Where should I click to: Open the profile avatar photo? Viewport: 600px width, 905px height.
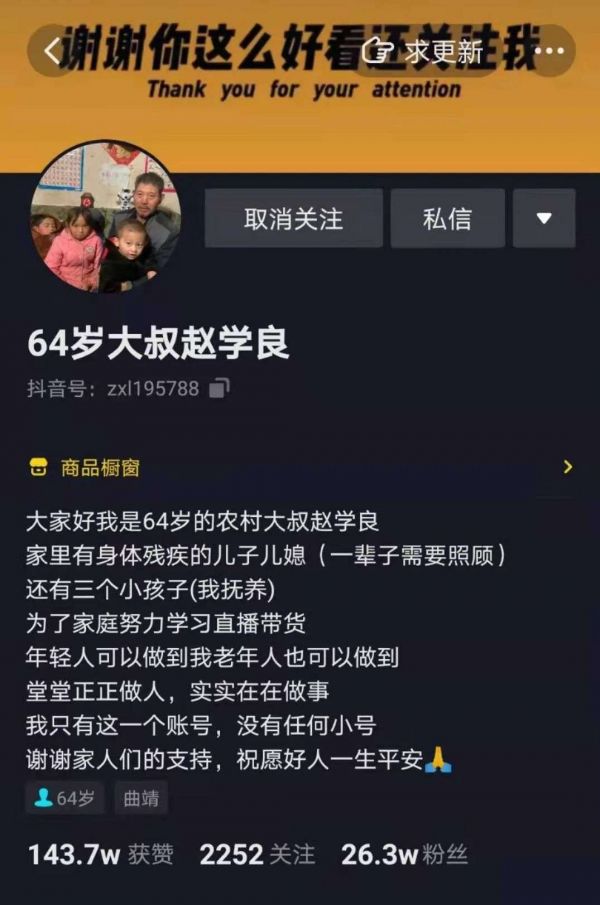point(106,217)
